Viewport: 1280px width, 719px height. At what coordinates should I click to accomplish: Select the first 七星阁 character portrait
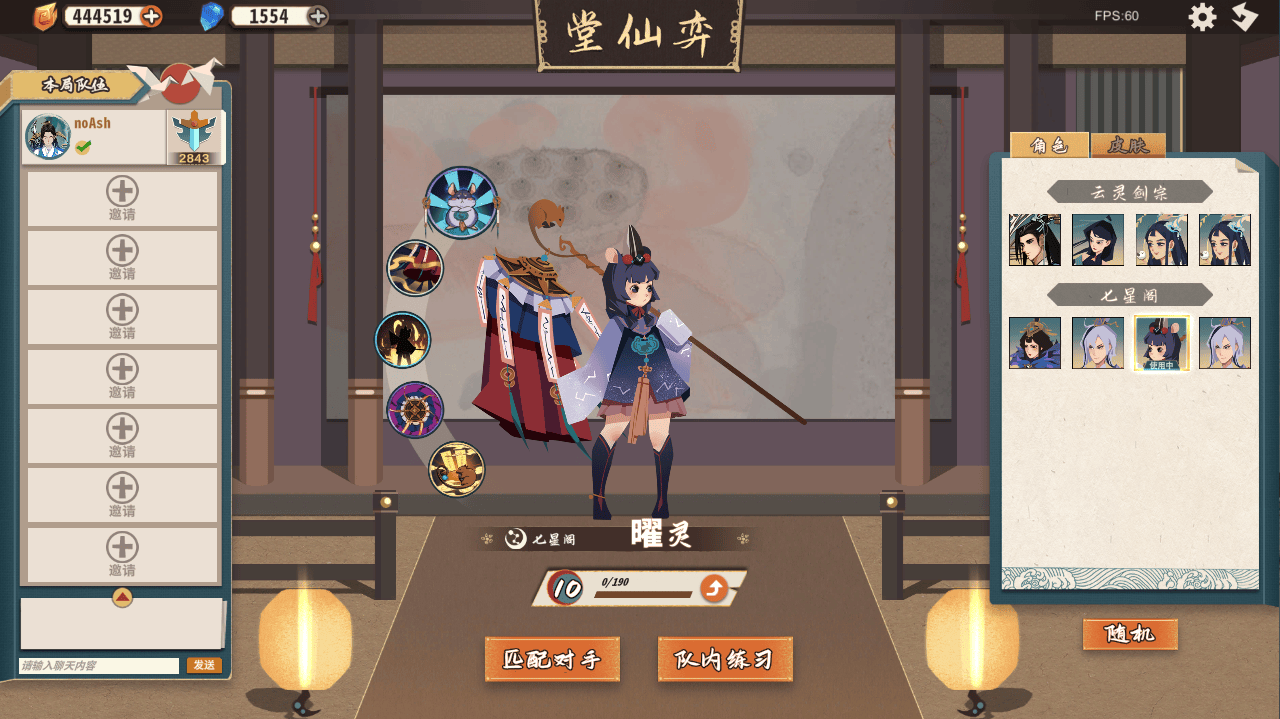pyautogui.click(x=1034, y=343)
